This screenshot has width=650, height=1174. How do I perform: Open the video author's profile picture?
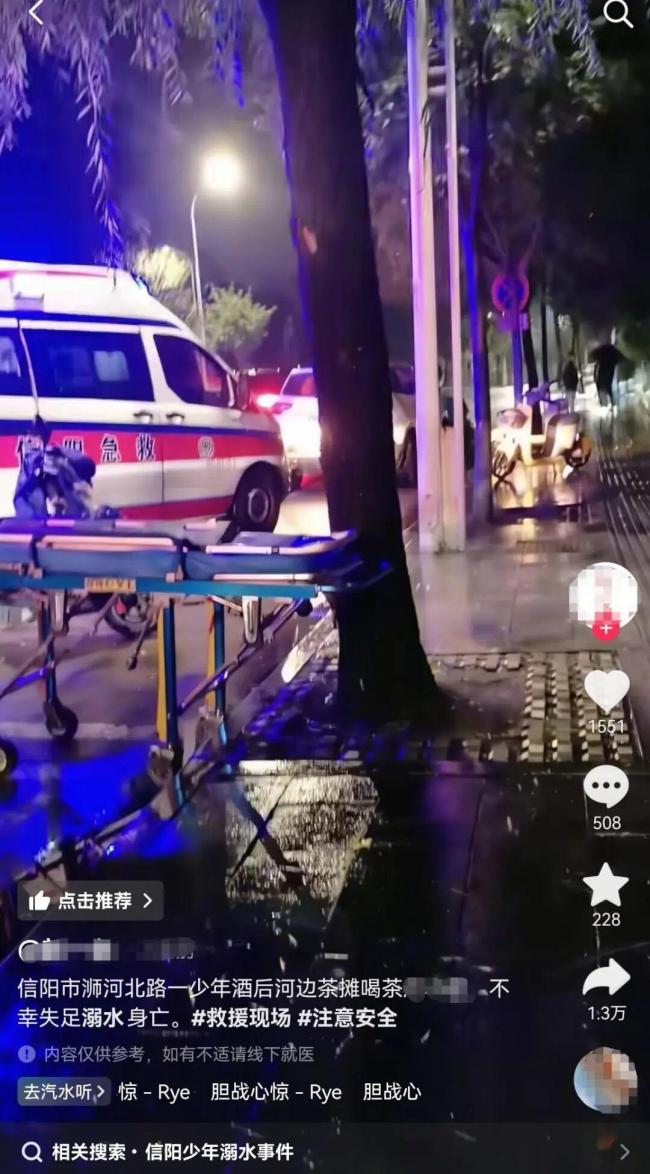click(603, 594)
